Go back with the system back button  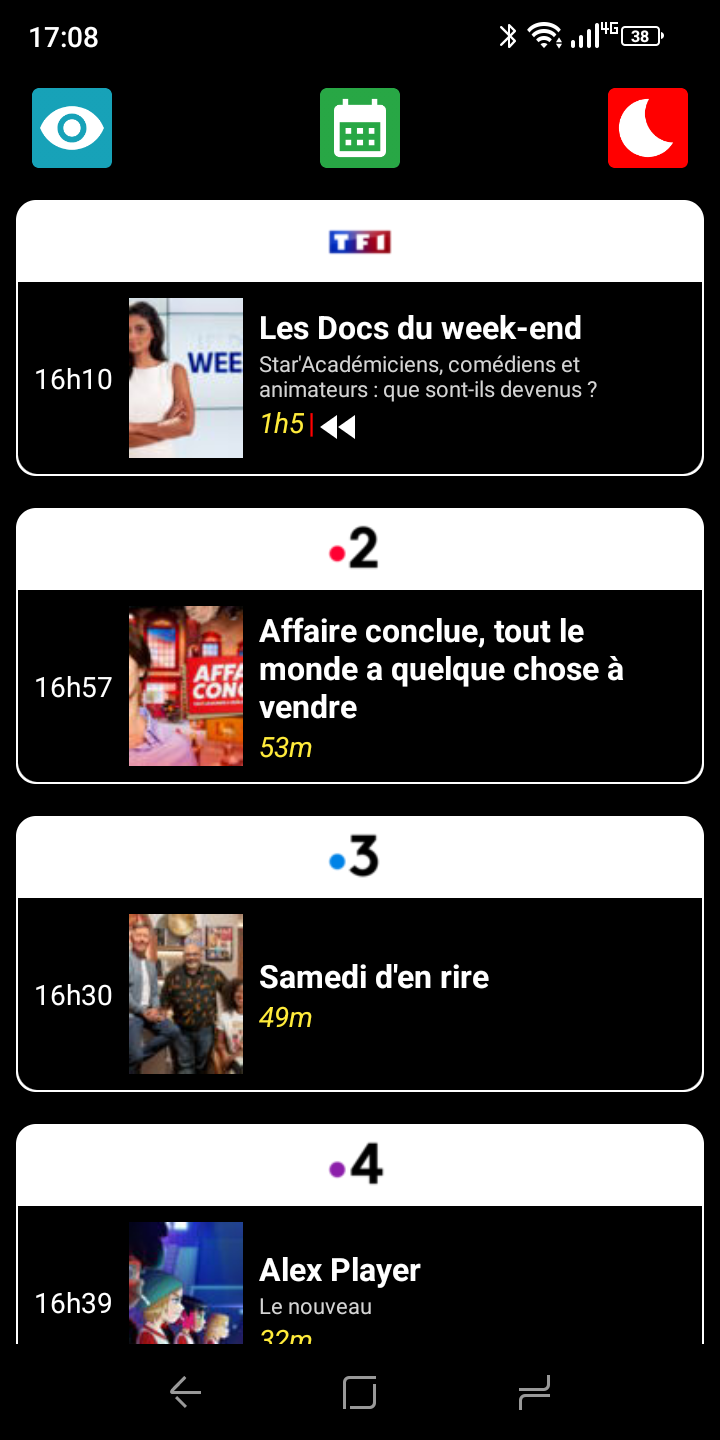(186, 1392)
